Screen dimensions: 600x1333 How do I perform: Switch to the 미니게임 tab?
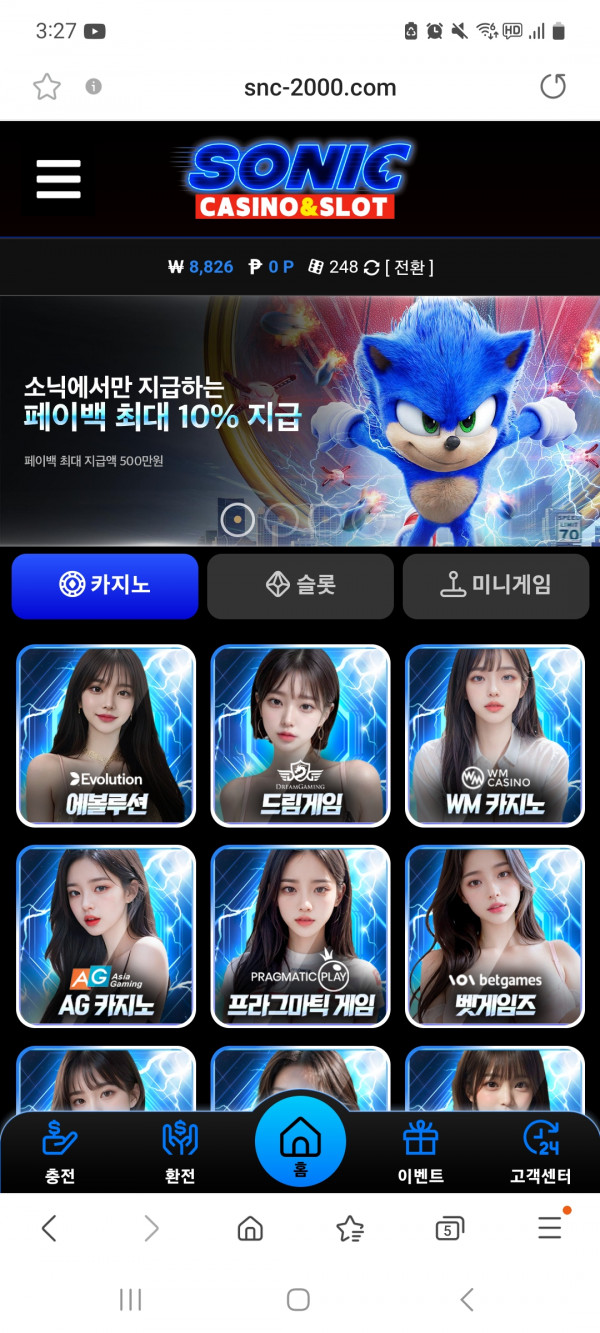[496, 586]
